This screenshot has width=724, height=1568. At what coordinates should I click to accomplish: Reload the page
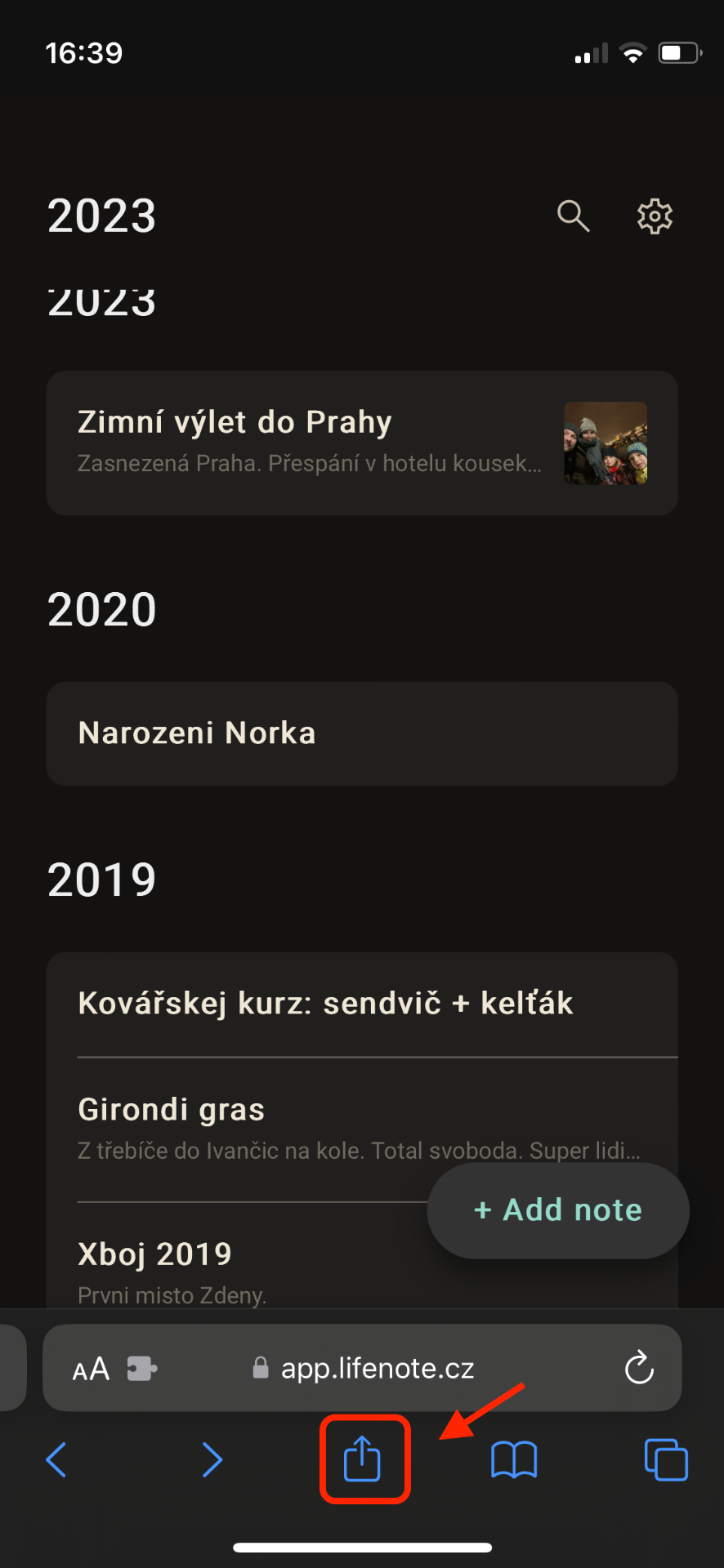click(639, 1369)
